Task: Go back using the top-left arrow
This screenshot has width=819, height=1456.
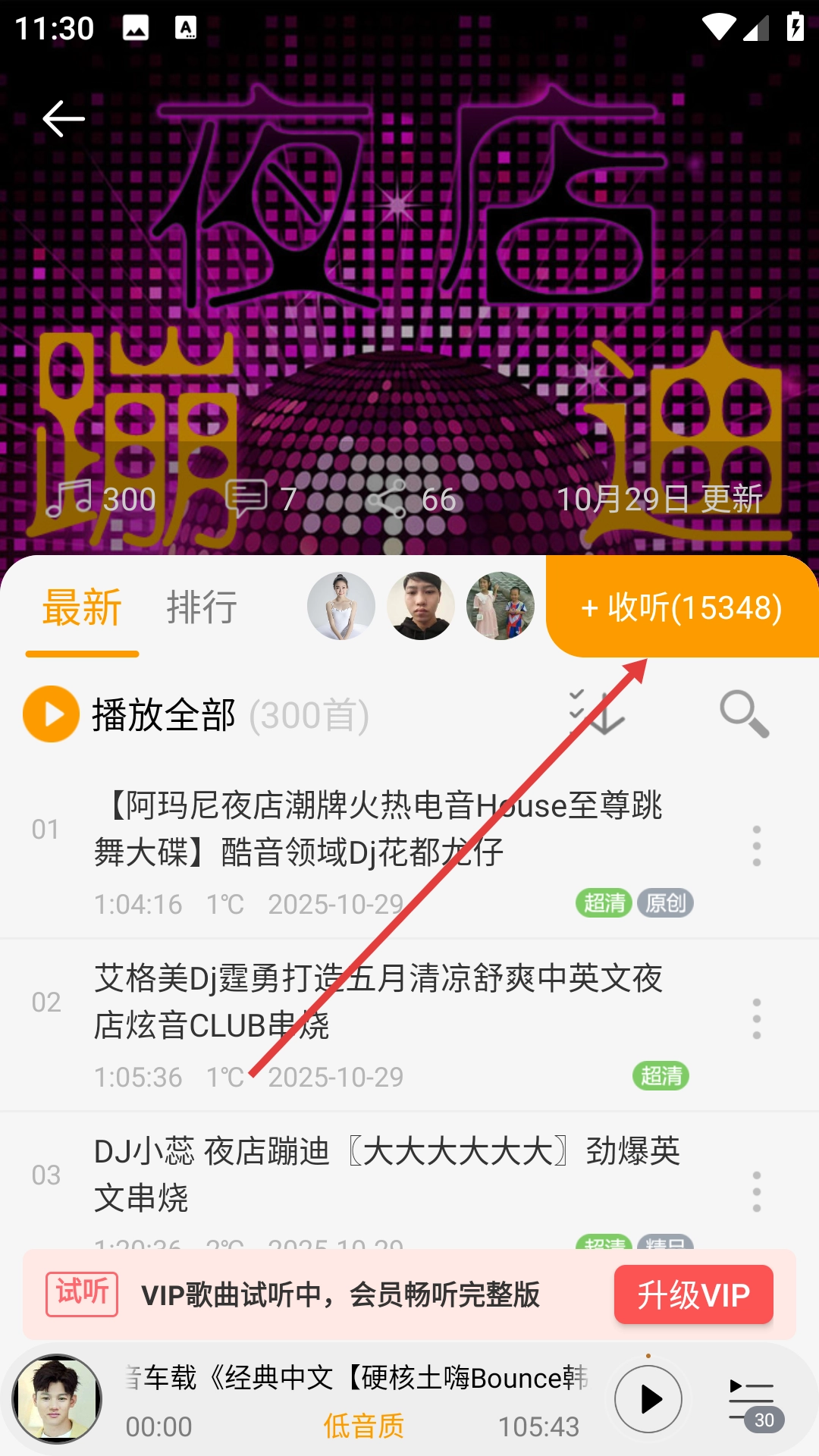Action: tap(64, 119)
